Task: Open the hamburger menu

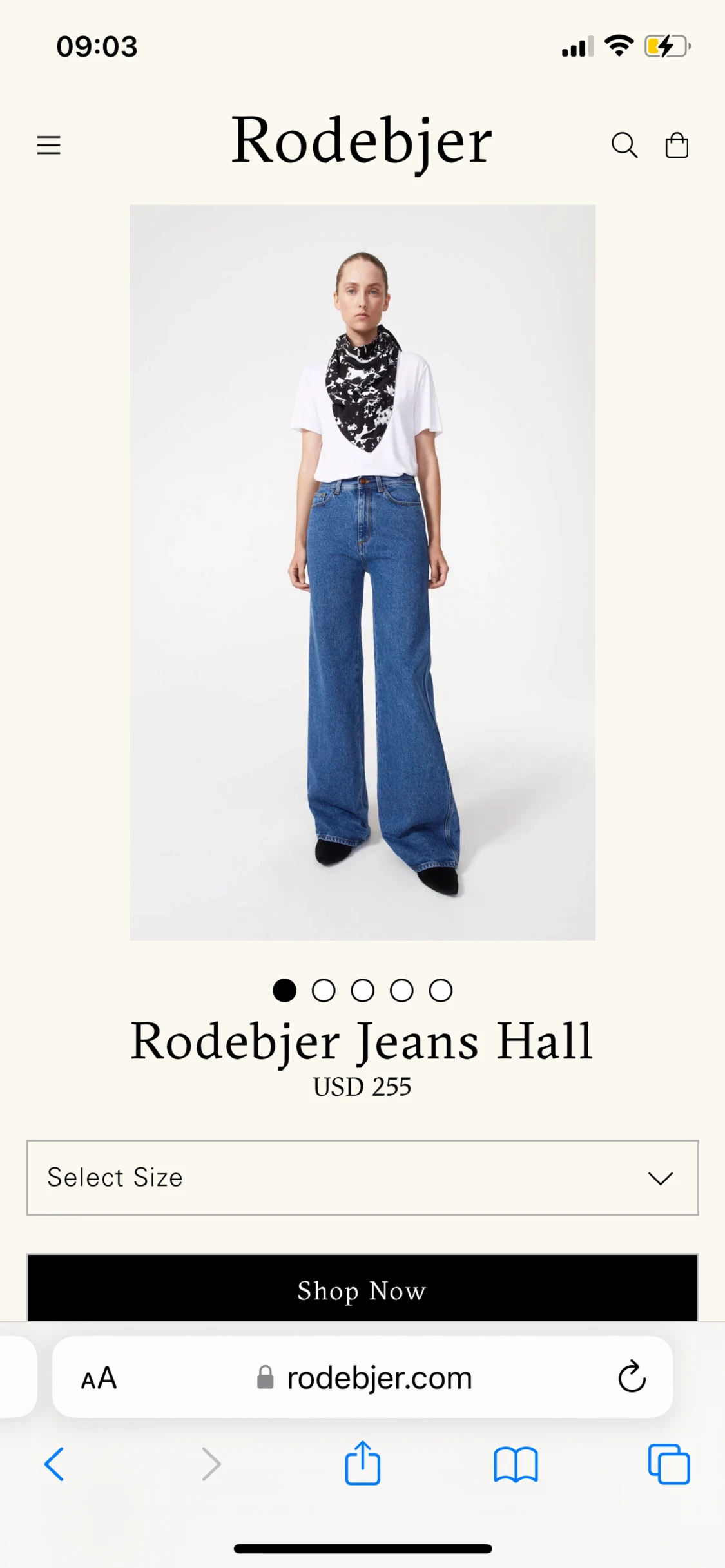Action: [49, 145]
